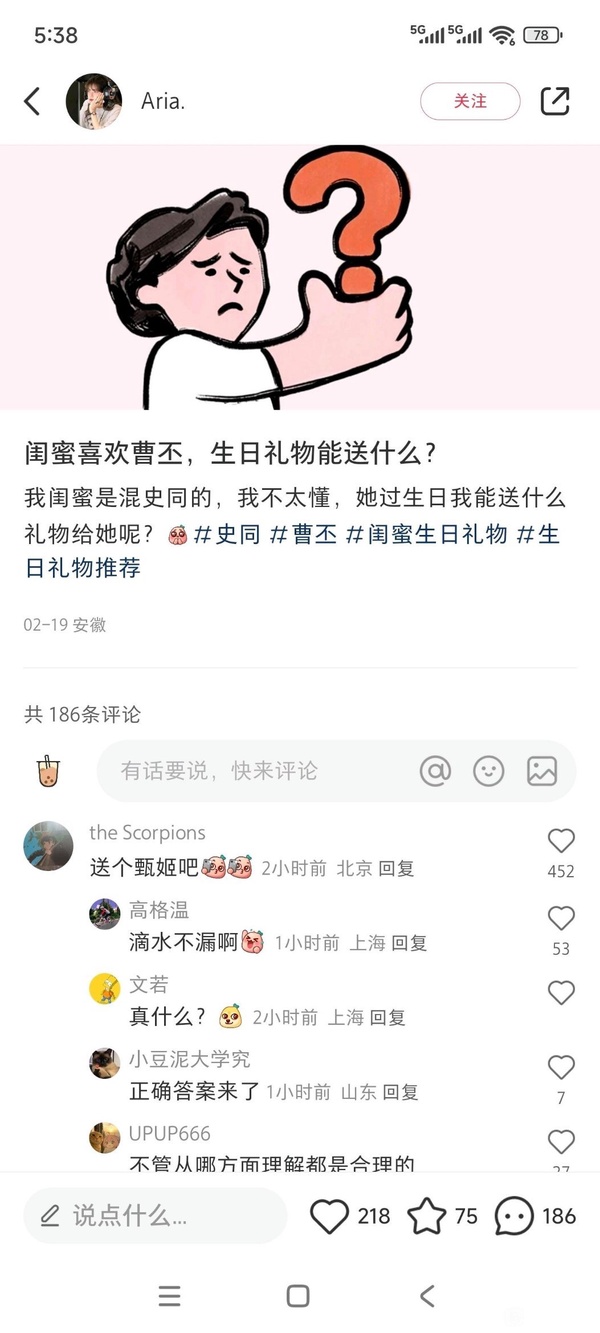Open the #史同 hashtag
This screenshot has height=1333, width=600.
[x=226, y=534]
